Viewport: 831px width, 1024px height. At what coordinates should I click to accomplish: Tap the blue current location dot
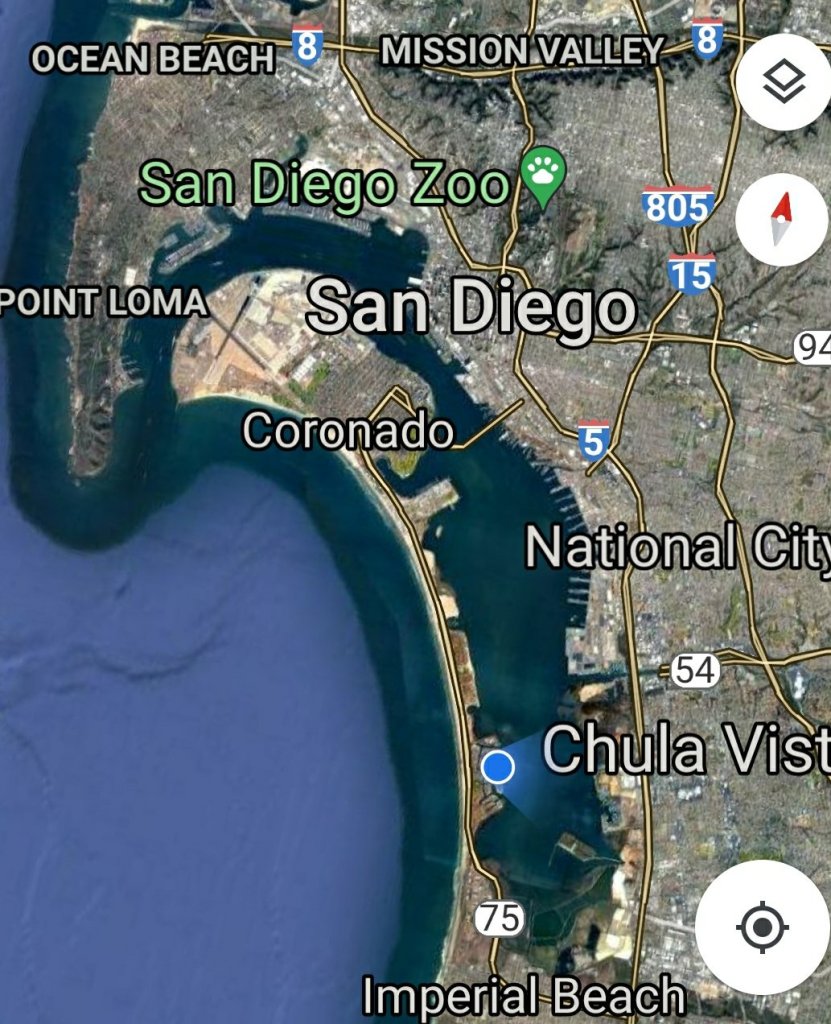click(497, 767)
